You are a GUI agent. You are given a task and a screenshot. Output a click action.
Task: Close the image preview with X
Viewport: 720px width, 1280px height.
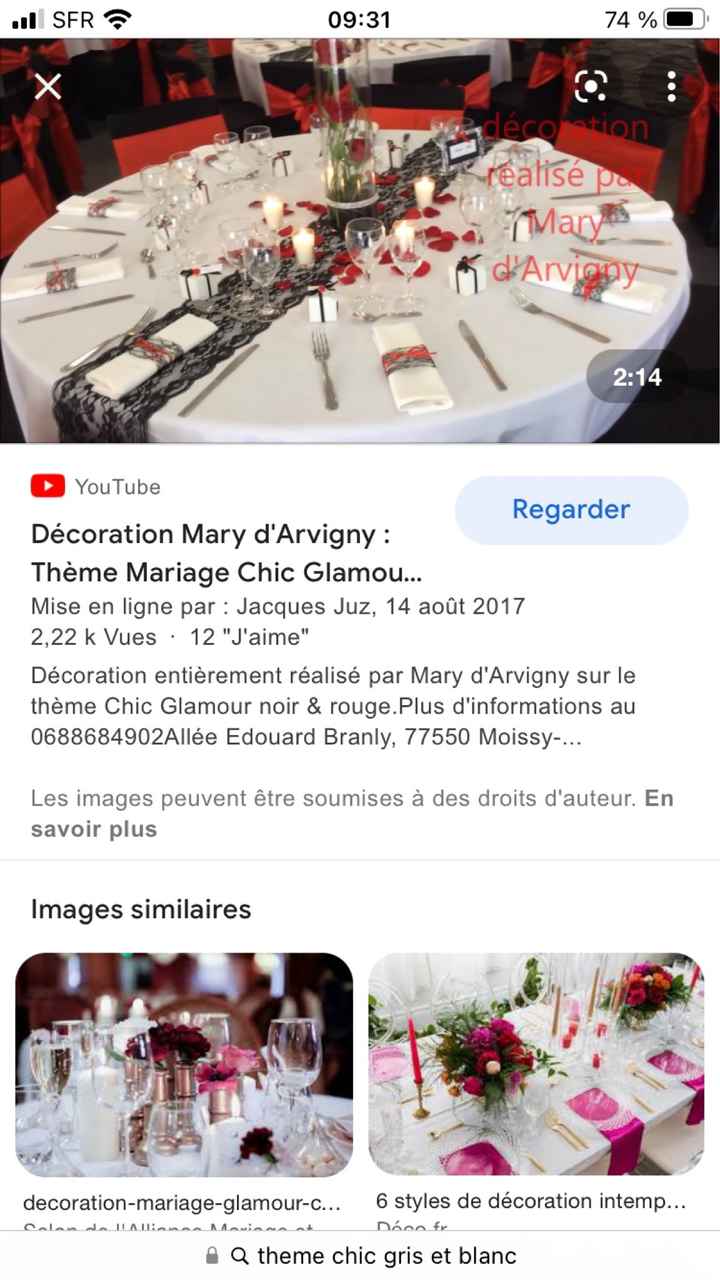(47, 87)
